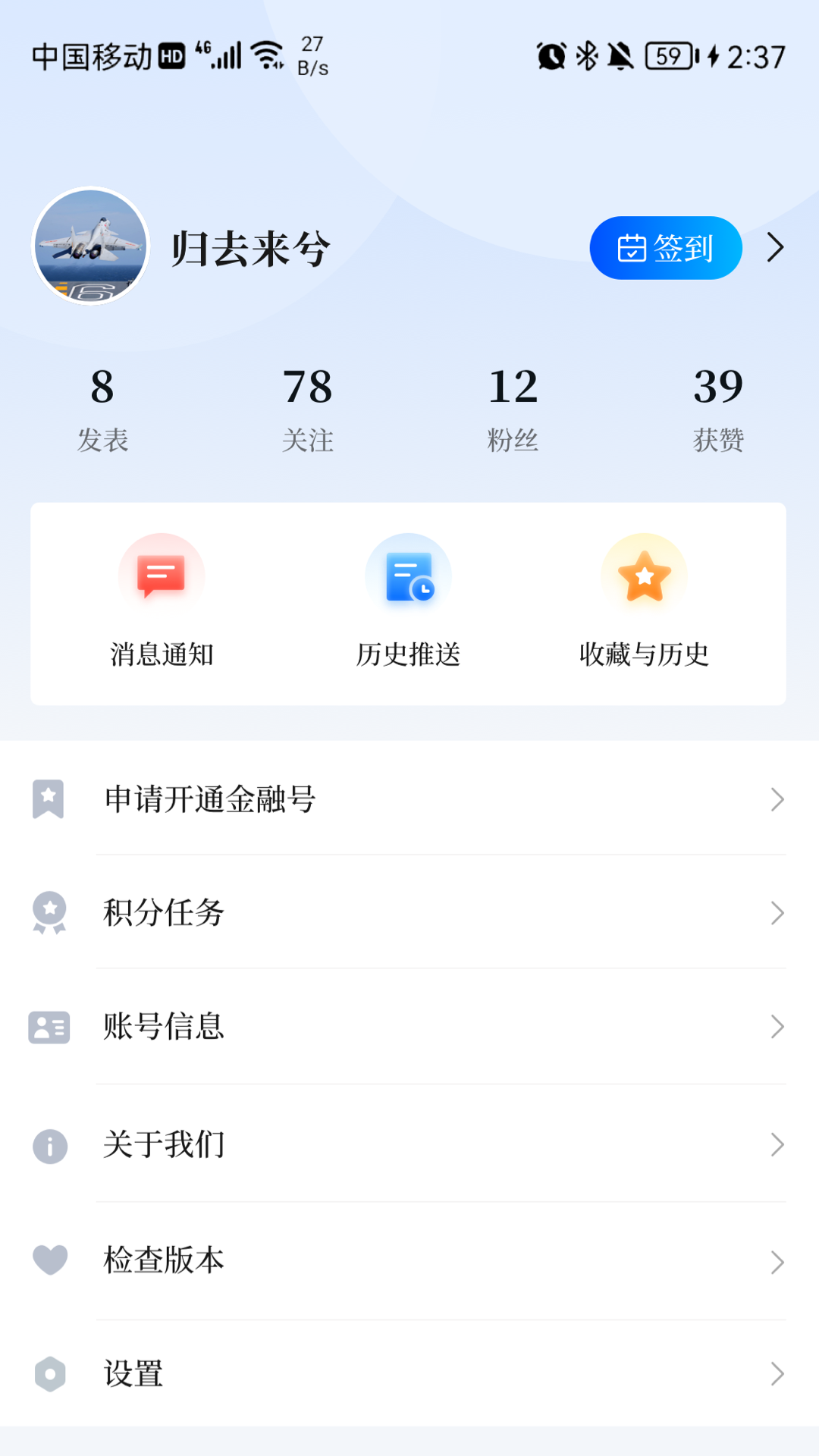819x1456 pixels.
Task: Open profile via arrow beside 签到
Action: click(775, 248)
